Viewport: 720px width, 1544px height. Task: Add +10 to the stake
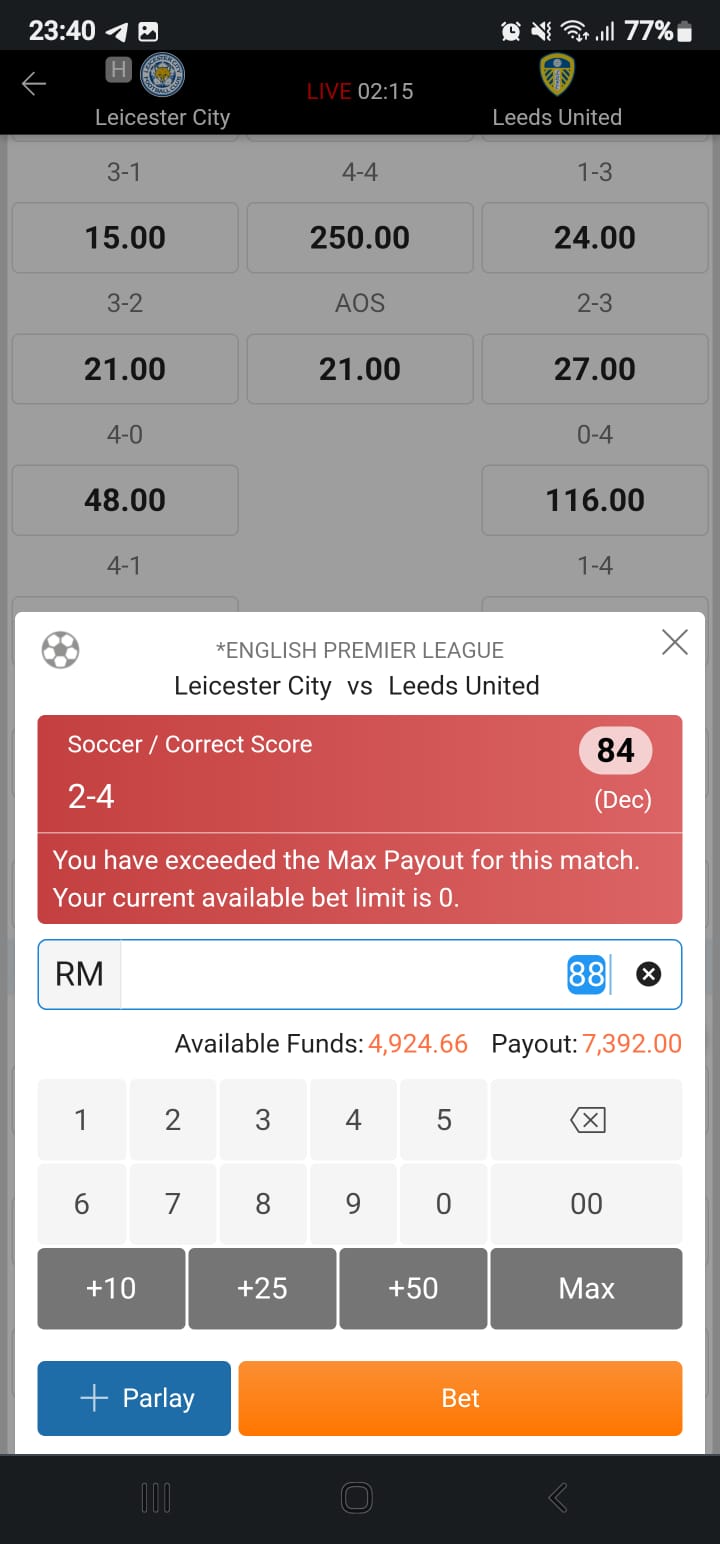coord(111,1288)
